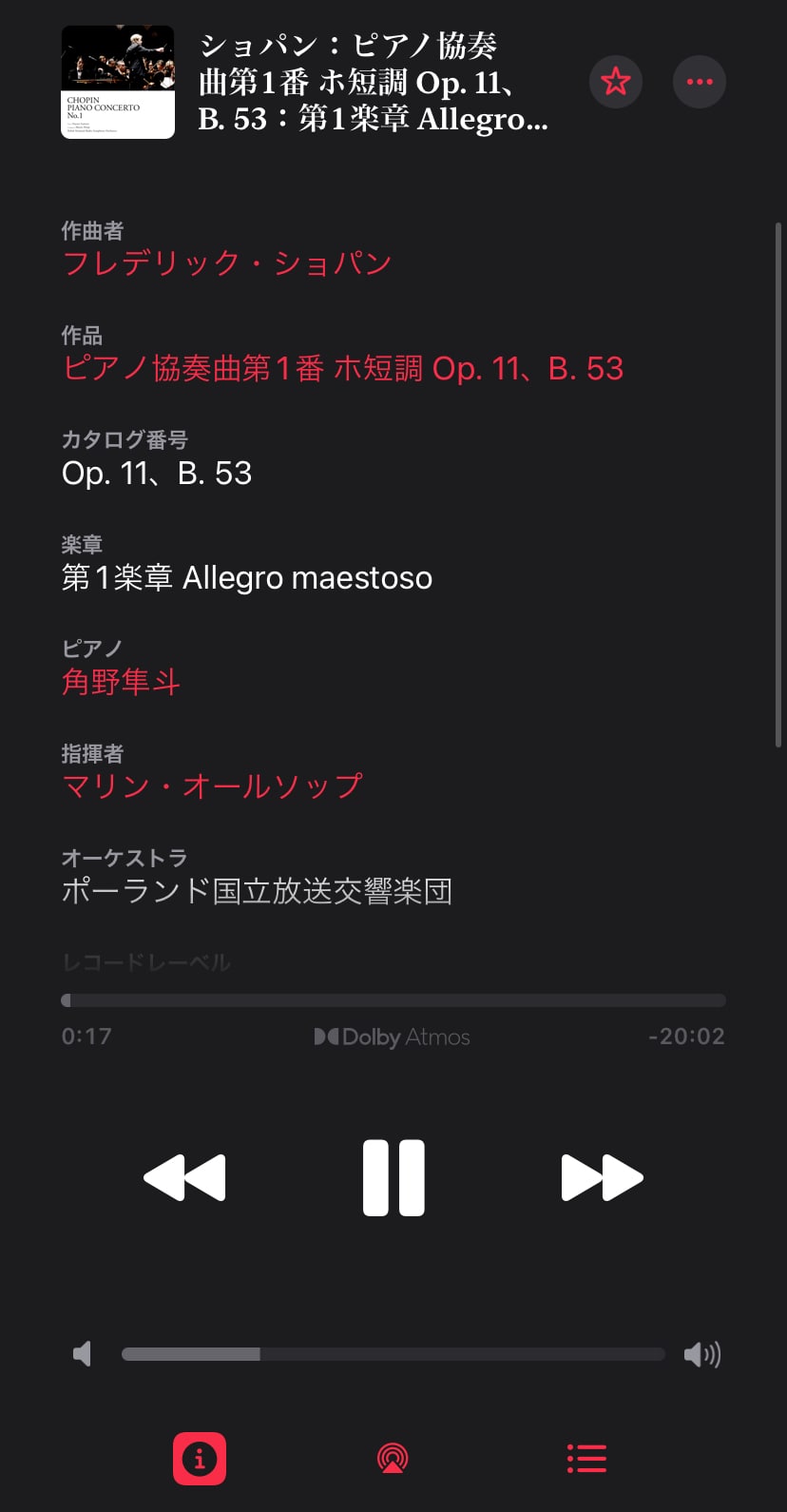The height and width of the screenshot is (1512, 787).
Task: Tap the playback progress bar
Action: (393, 999)
